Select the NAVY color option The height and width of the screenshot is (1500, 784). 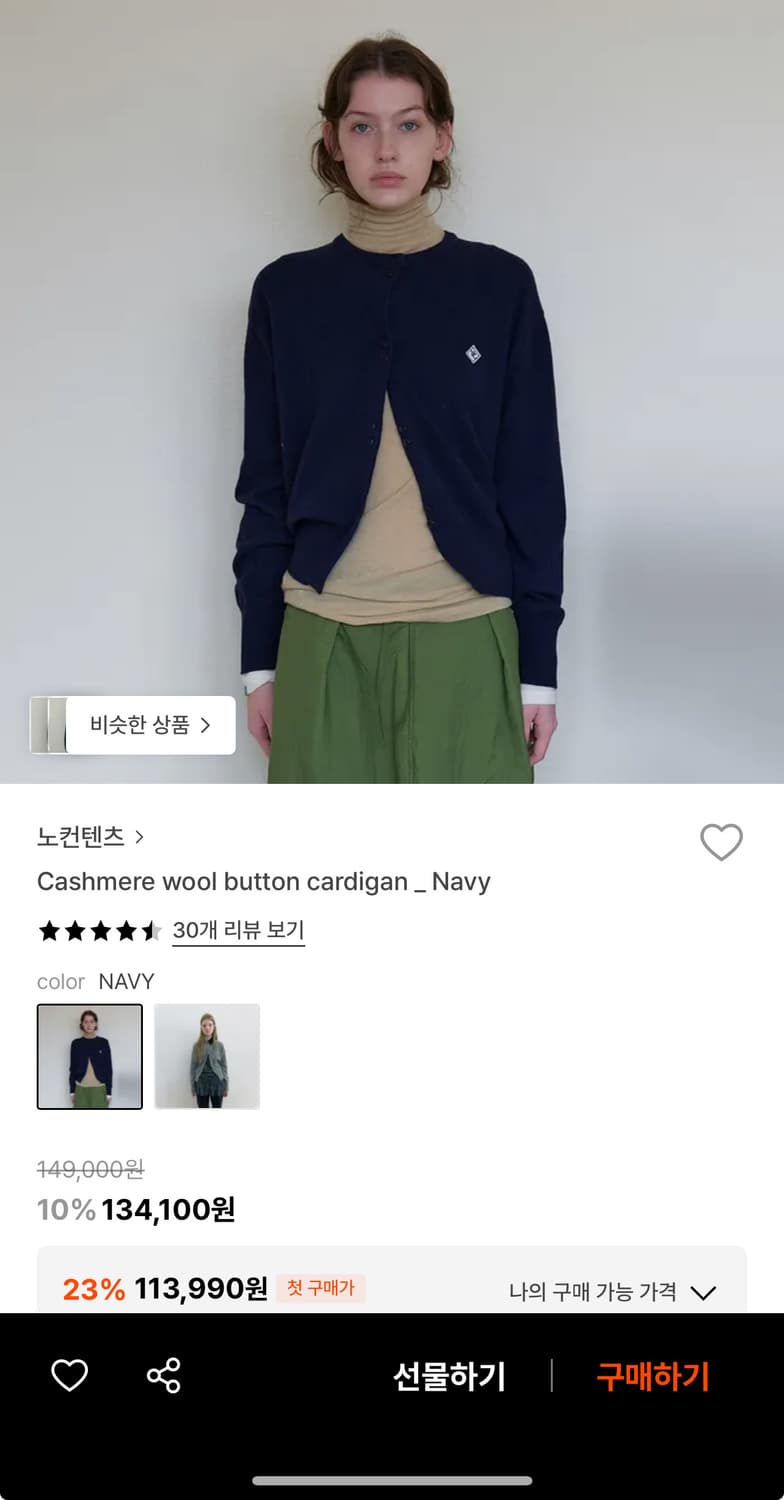click(x=89, y=1056)
